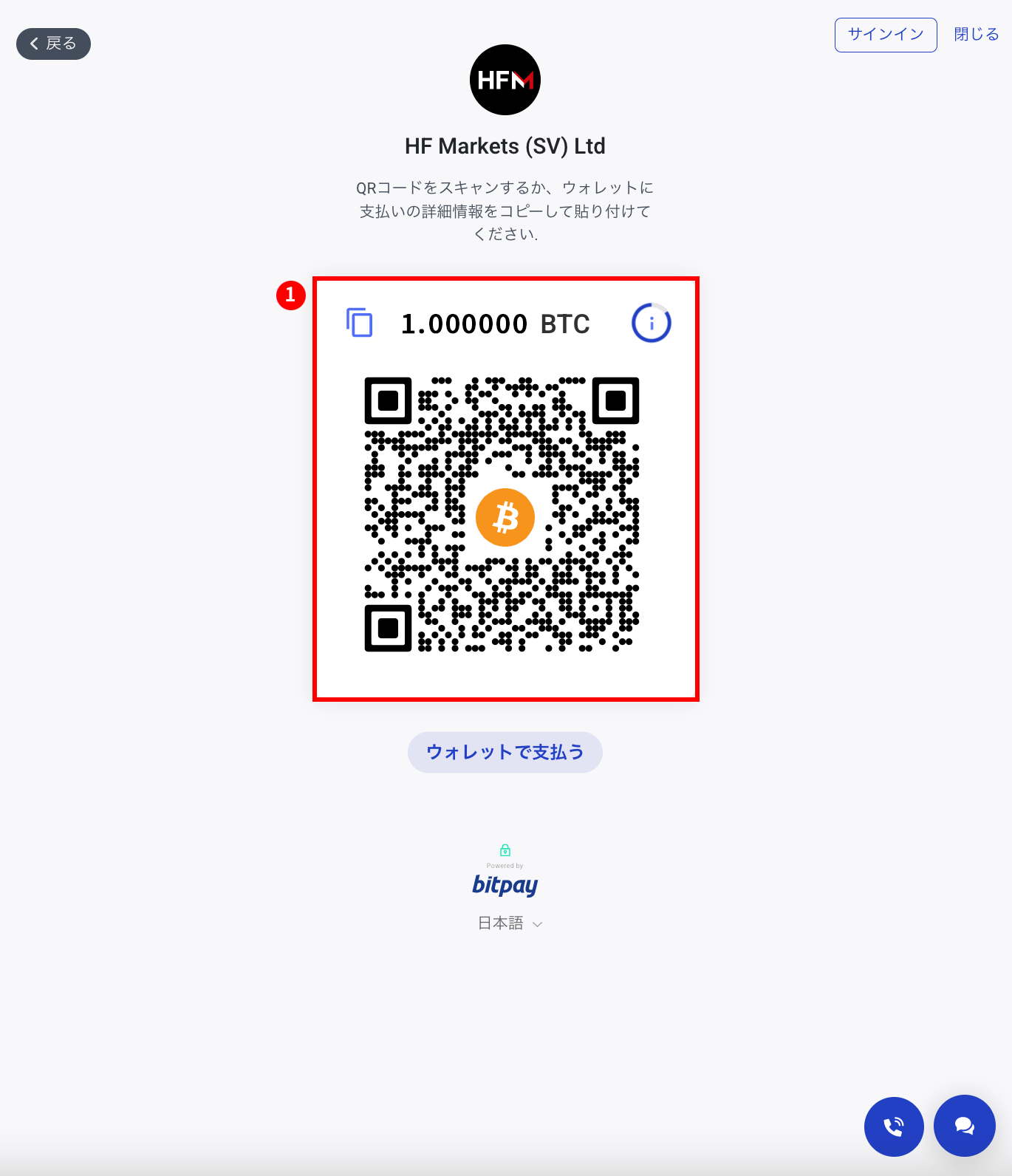Viewport: 1012px width, 1176px height.
Task: Click the HFM company logo
Action: 505,79
